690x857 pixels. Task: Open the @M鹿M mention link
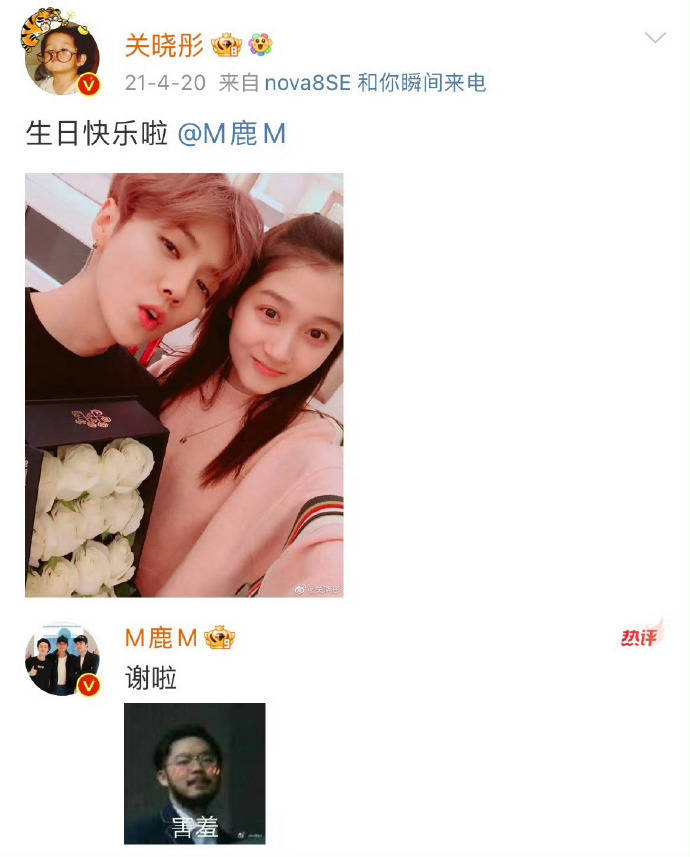(x=232, y=134)
